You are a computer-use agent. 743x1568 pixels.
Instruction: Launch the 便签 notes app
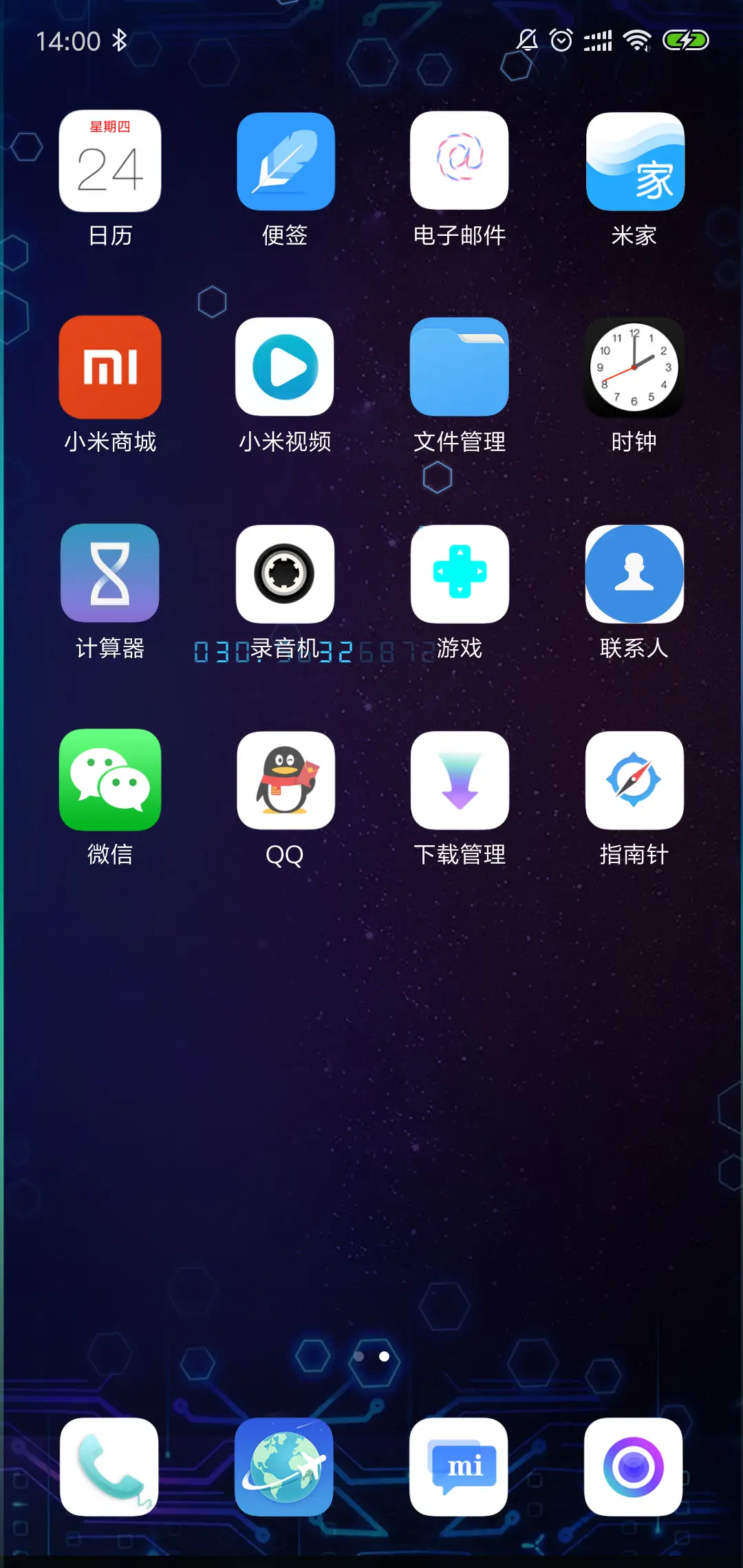tap(285, 160)
